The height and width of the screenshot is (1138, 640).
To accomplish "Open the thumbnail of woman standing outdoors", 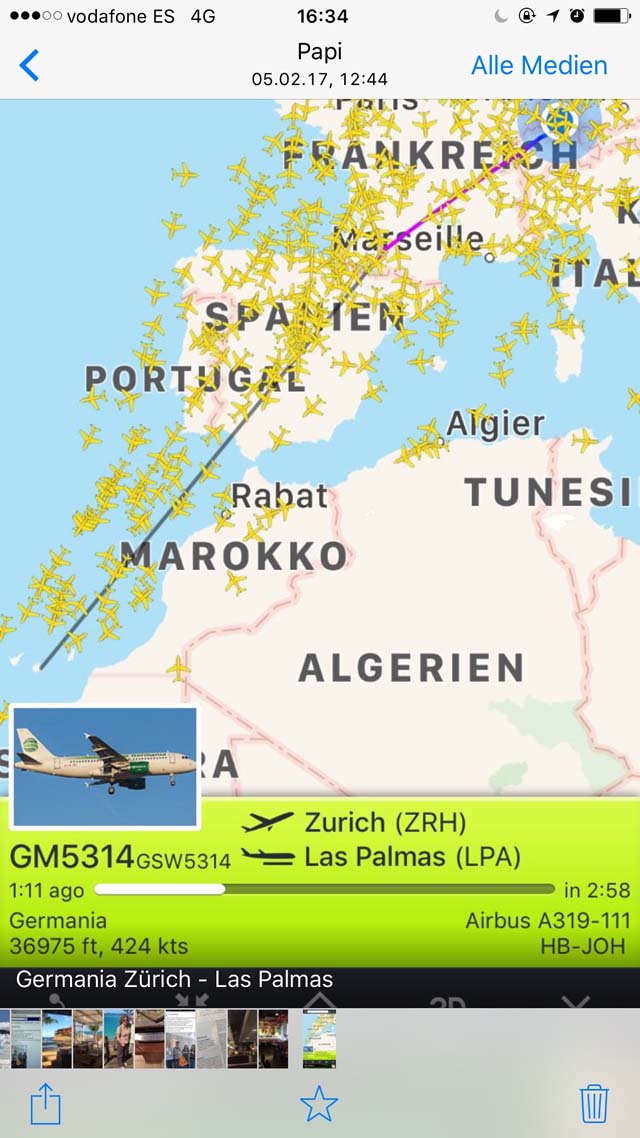I will click(118, 1039).
